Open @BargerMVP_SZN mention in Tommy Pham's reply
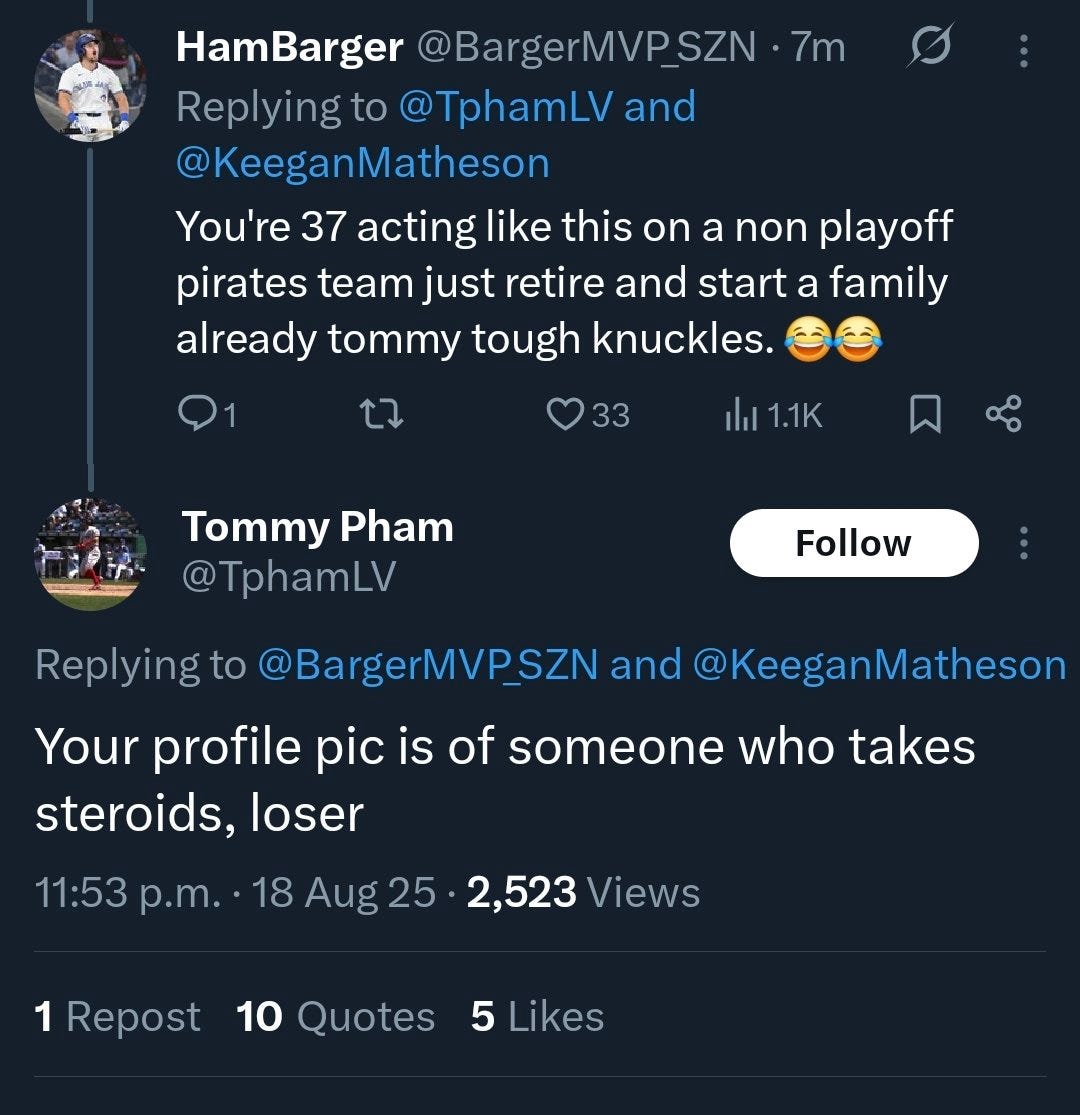 [428, 665]
